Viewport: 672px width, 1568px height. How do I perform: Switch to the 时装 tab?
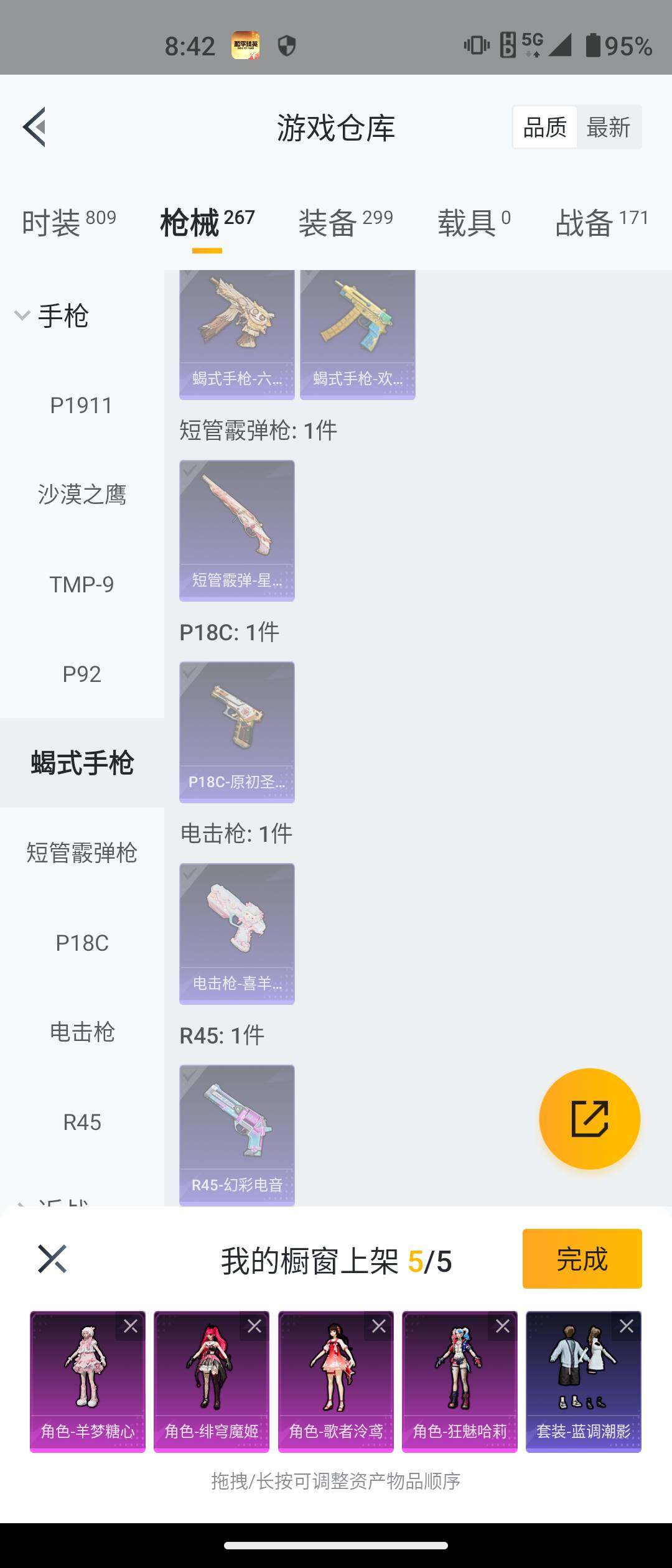68,223
